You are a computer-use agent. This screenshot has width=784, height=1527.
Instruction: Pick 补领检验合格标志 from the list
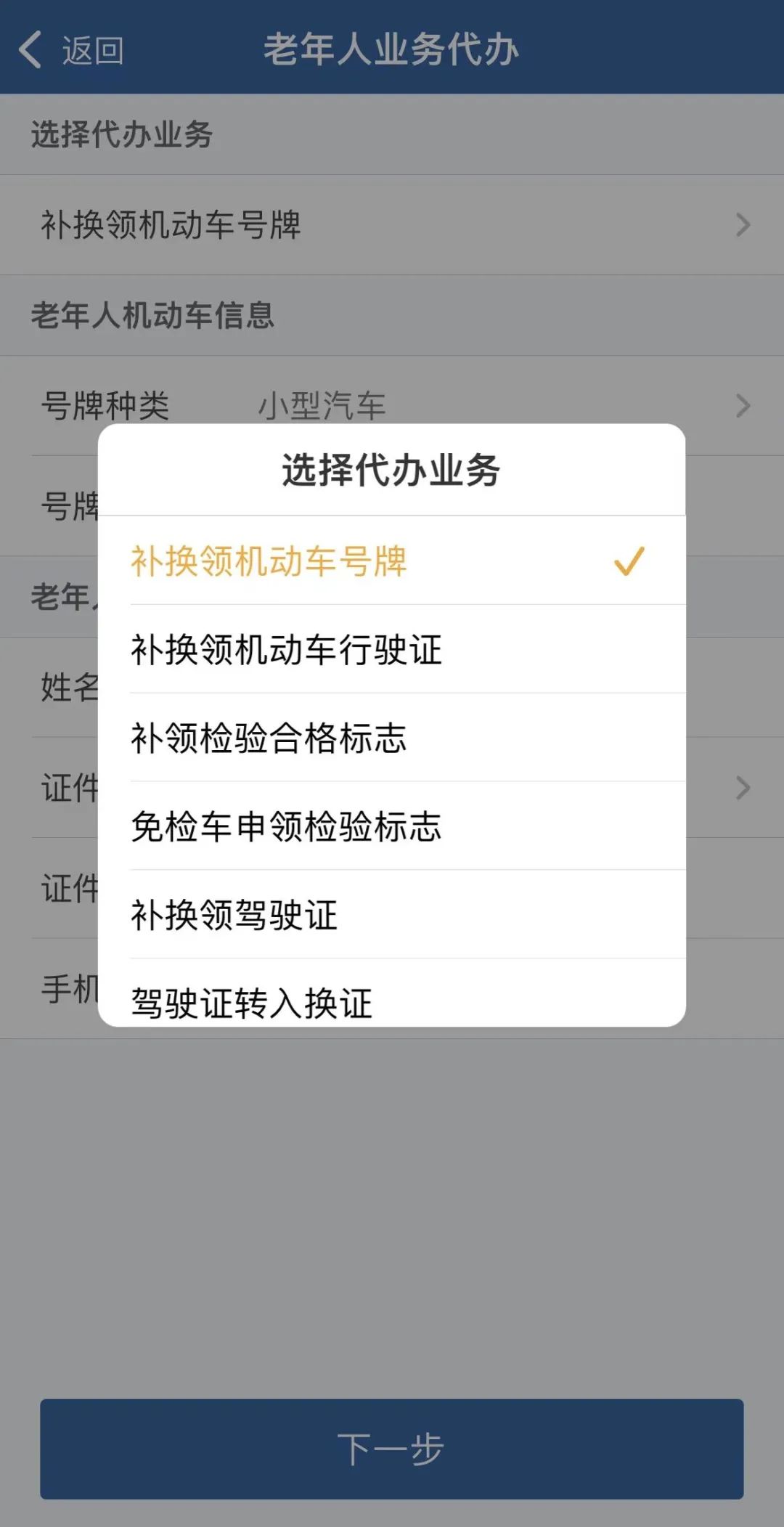[392, 738]
